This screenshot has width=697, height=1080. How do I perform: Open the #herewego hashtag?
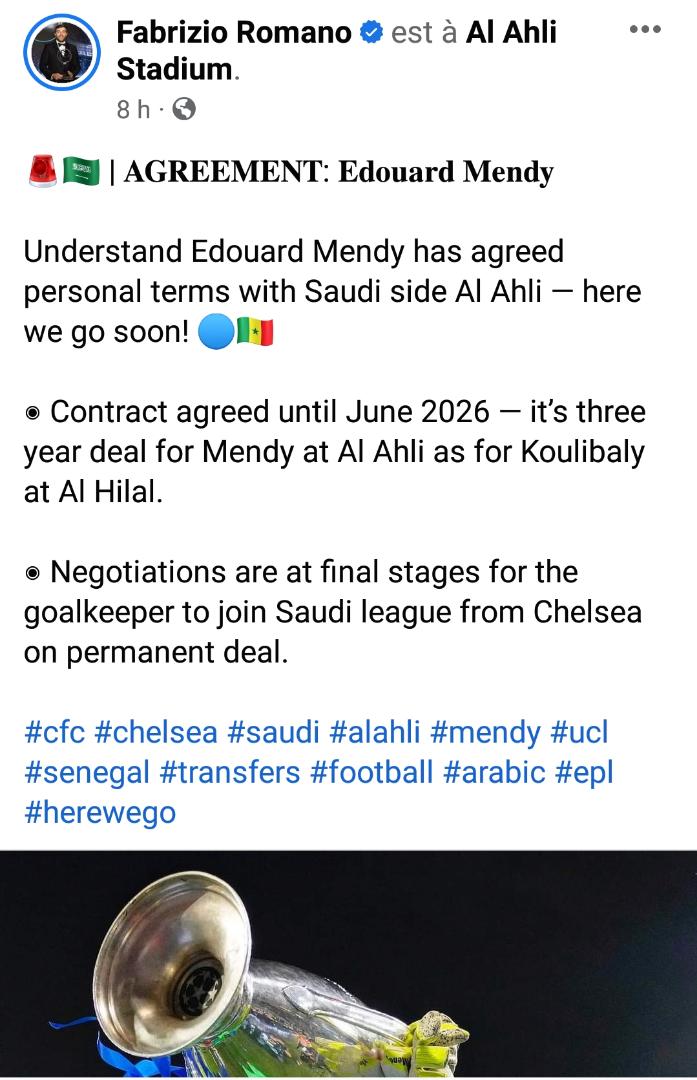coord(100,812)
